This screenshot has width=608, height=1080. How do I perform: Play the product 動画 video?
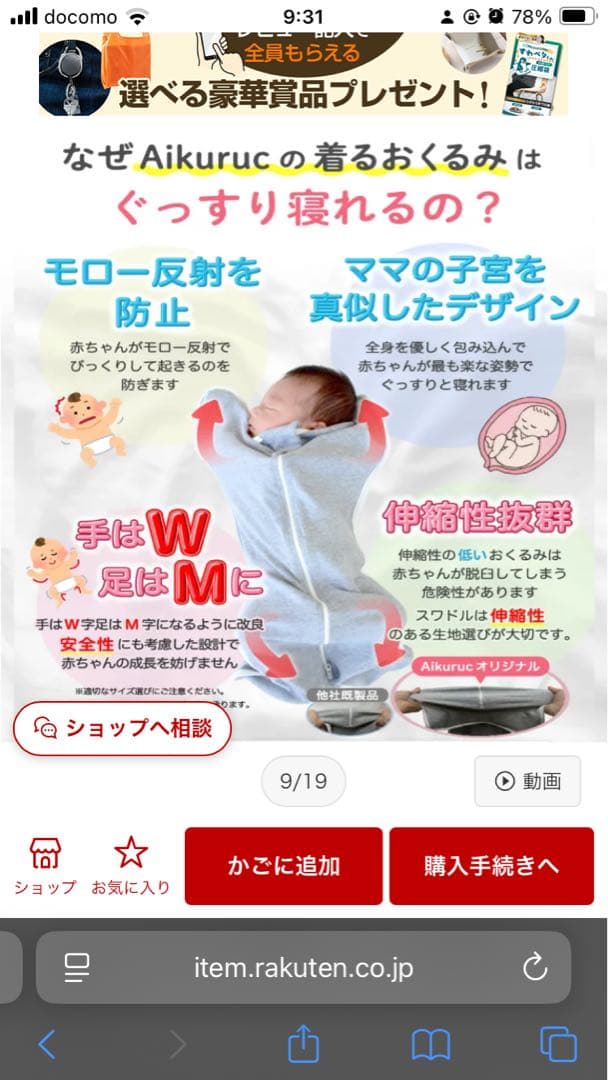527,781
